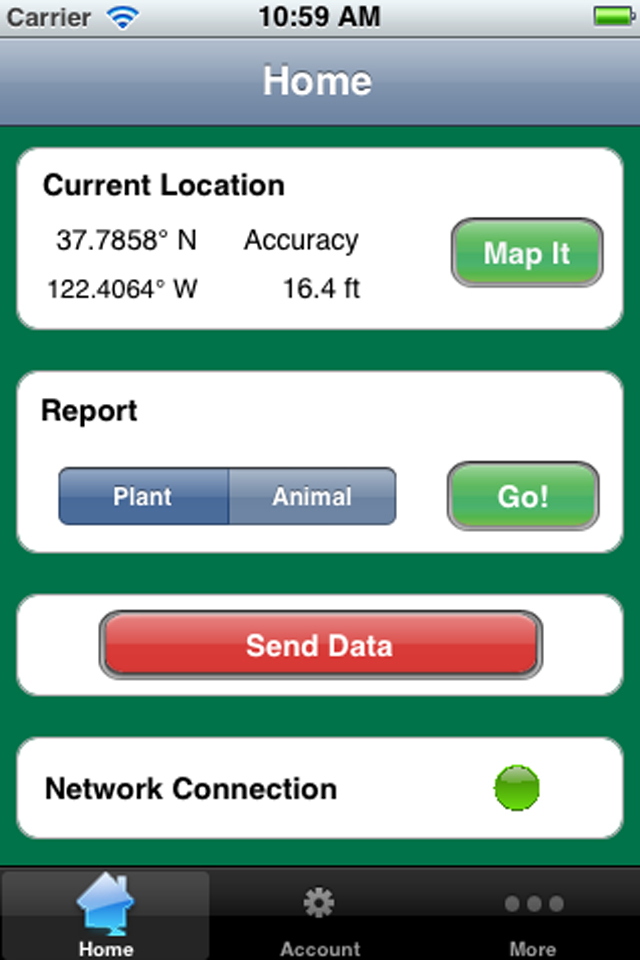Screen dimensions: 640x960
Task: Open the More tab
Action: click(533, 915)
